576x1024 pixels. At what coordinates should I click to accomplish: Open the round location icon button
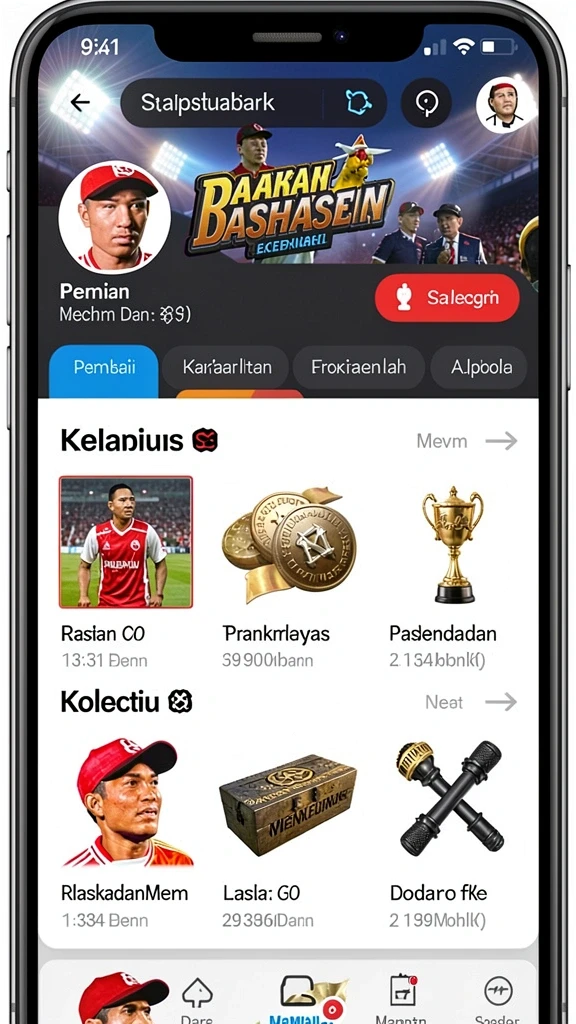click(426, 103)
